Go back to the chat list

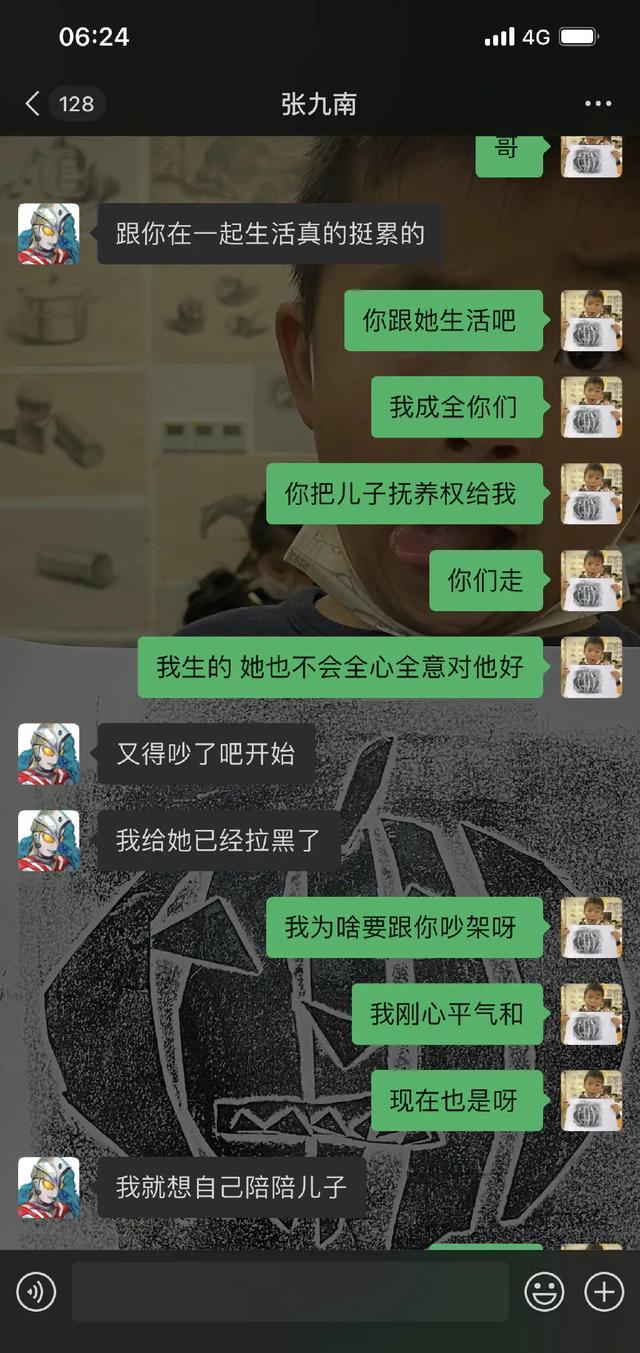[x=34, y=104]
